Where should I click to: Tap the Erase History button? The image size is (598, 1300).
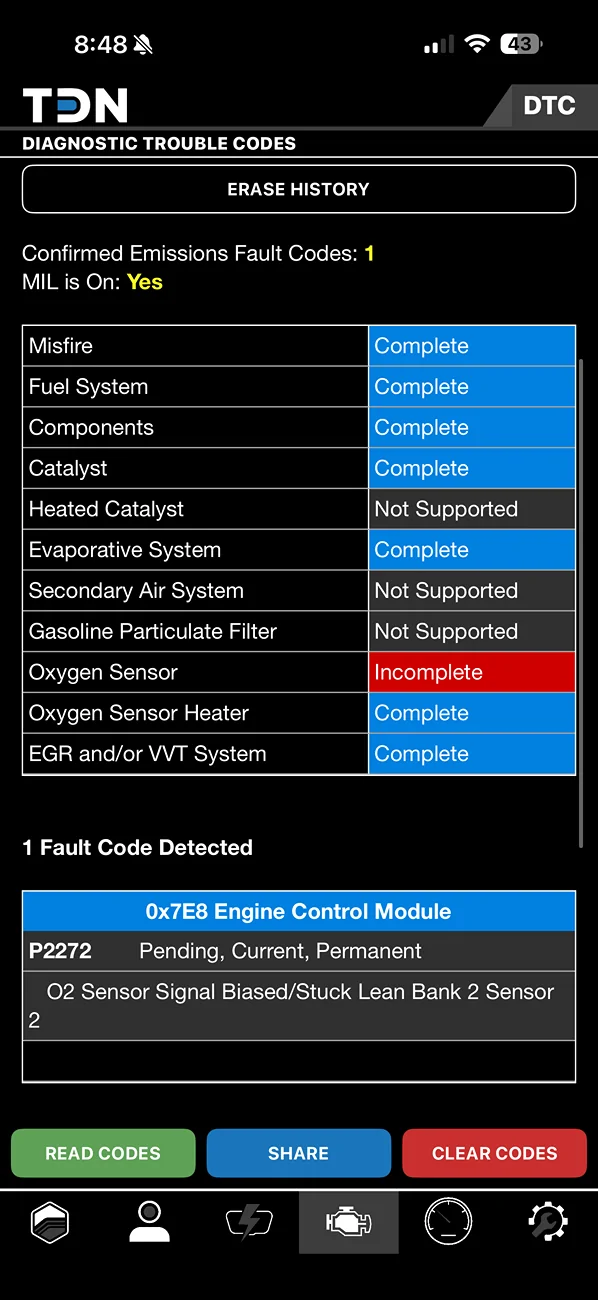pos(298,189)
